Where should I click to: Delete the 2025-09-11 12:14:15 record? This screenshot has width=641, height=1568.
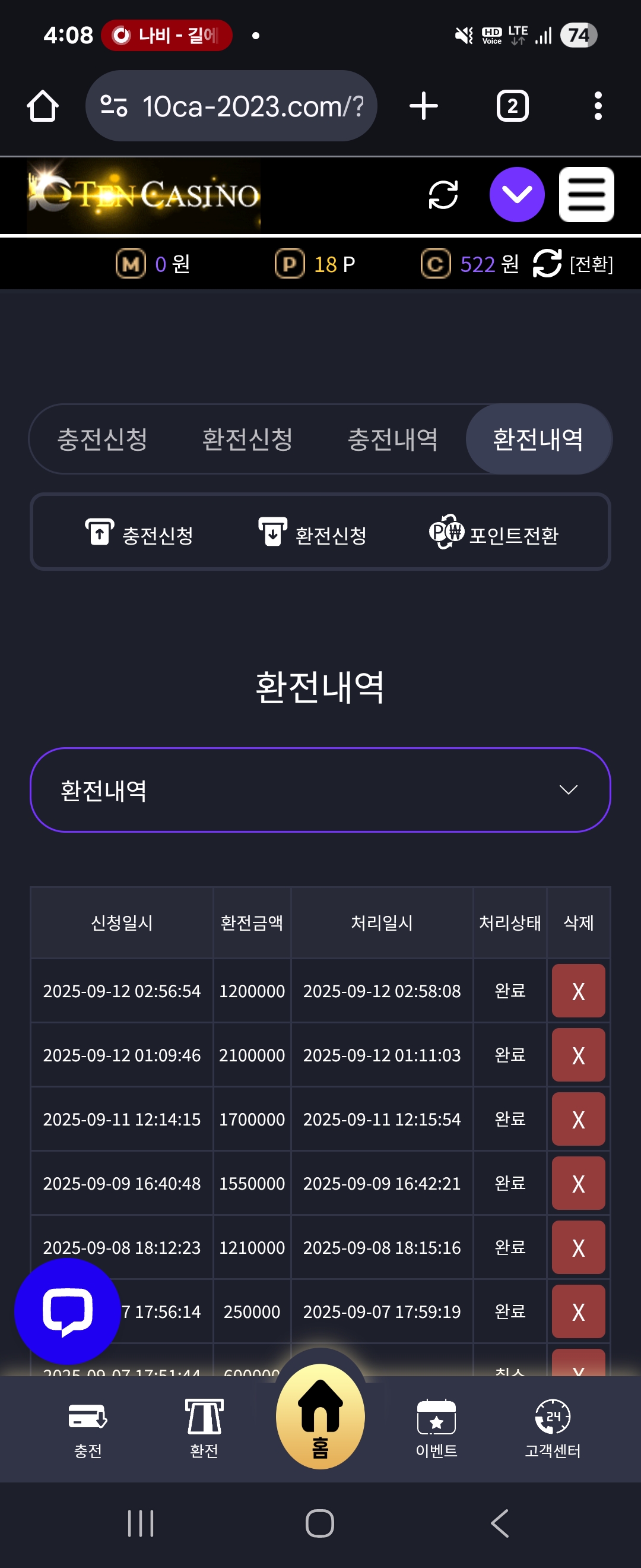pos(577,1119)
